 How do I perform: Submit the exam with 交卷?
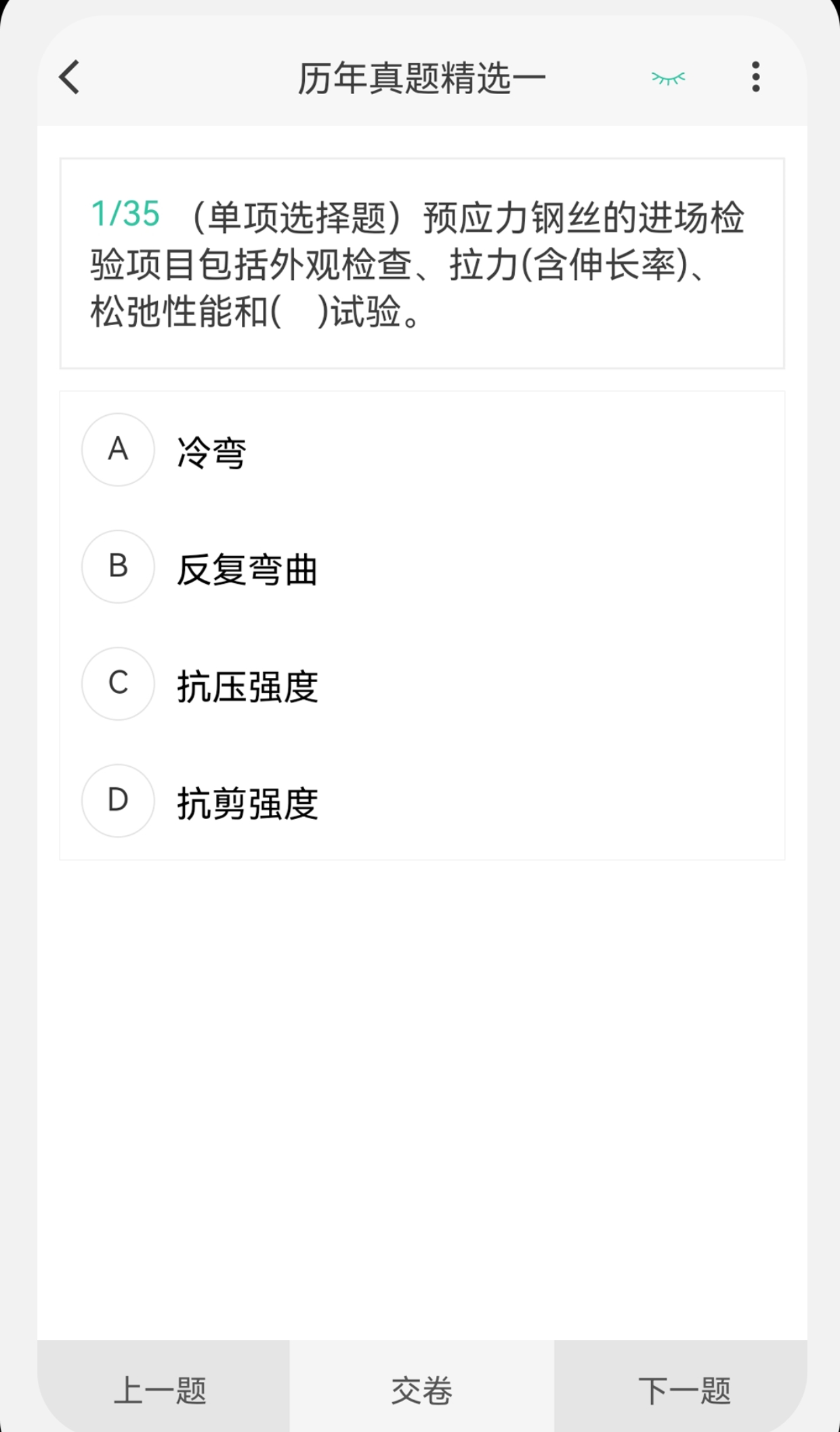click(421, 1390)
